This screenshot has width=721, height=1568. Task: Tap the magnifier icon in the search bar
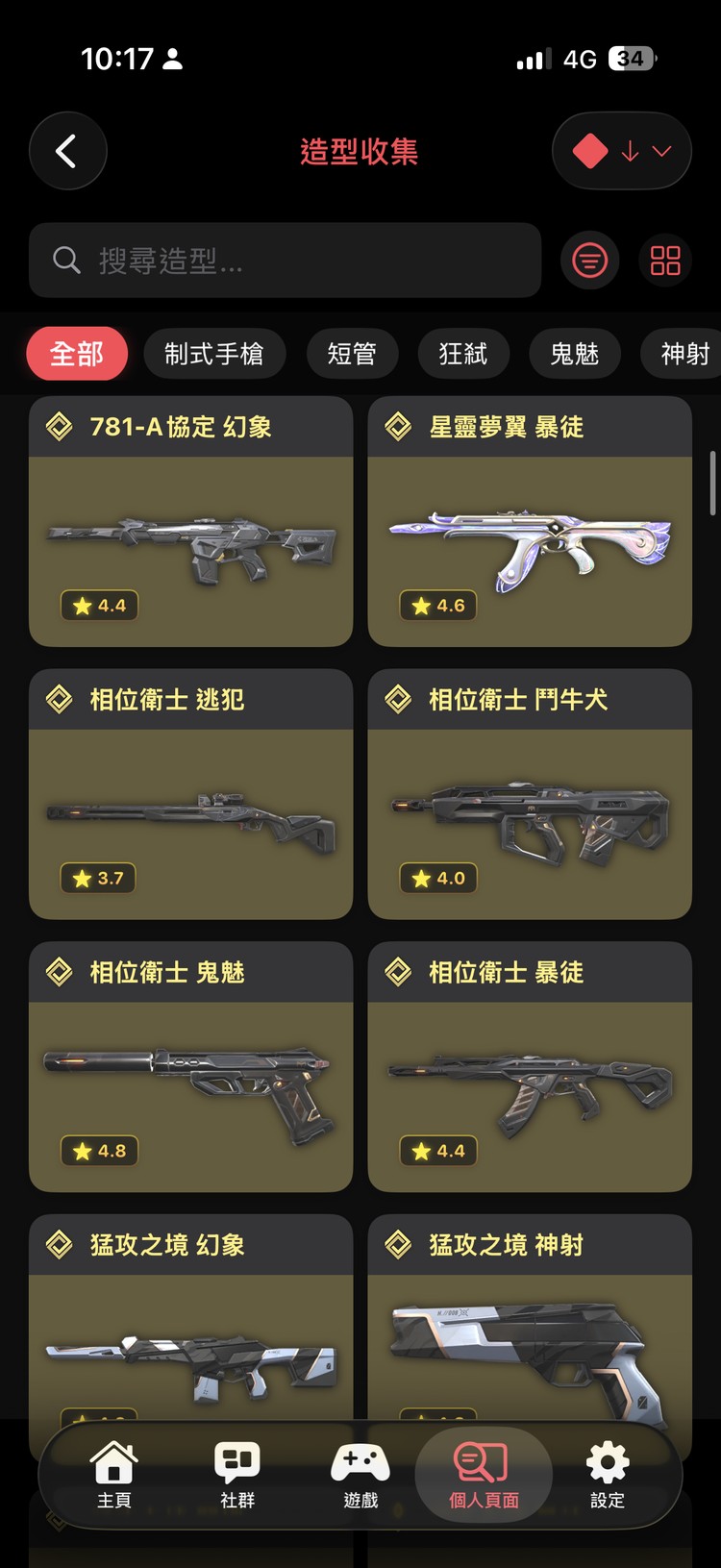64,259
